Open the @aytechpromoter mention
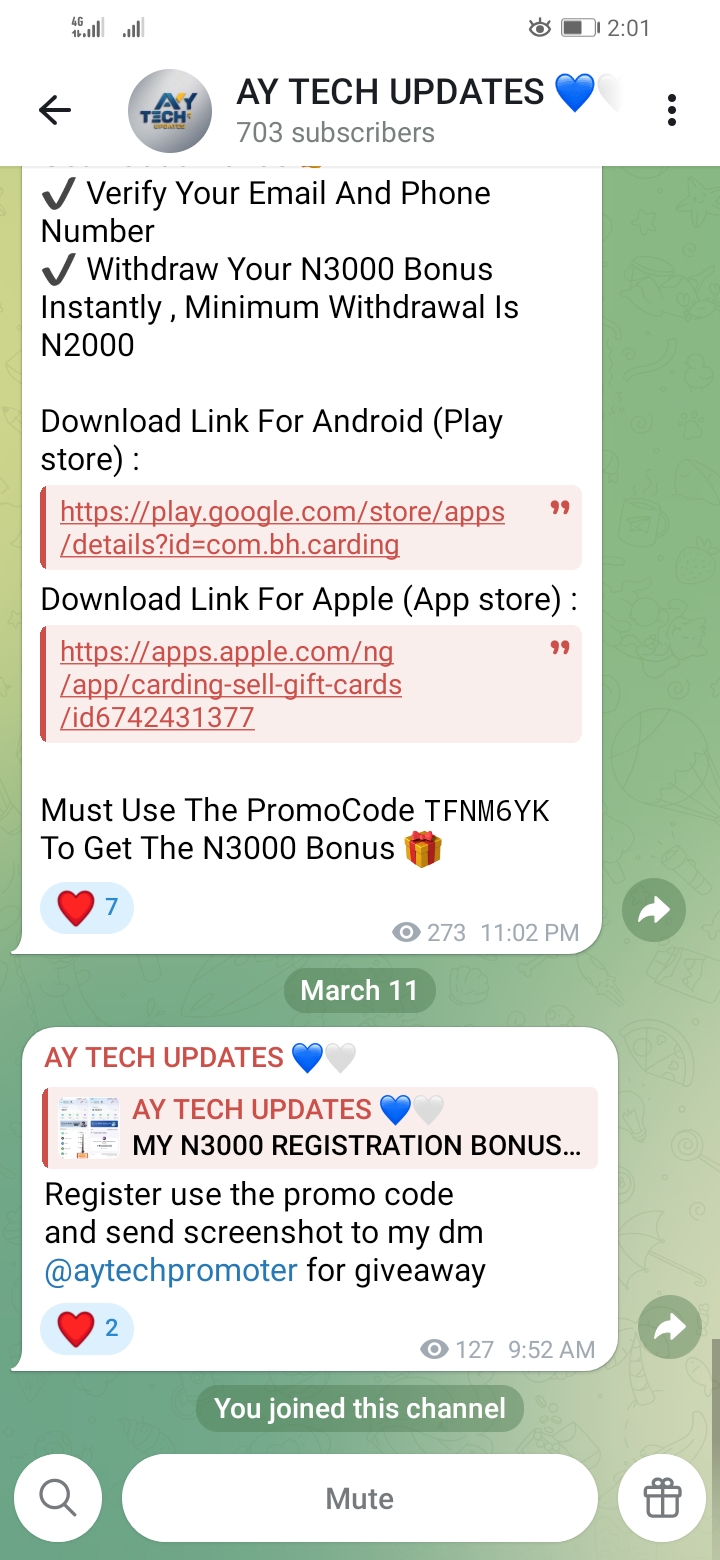 point(171,1271)
